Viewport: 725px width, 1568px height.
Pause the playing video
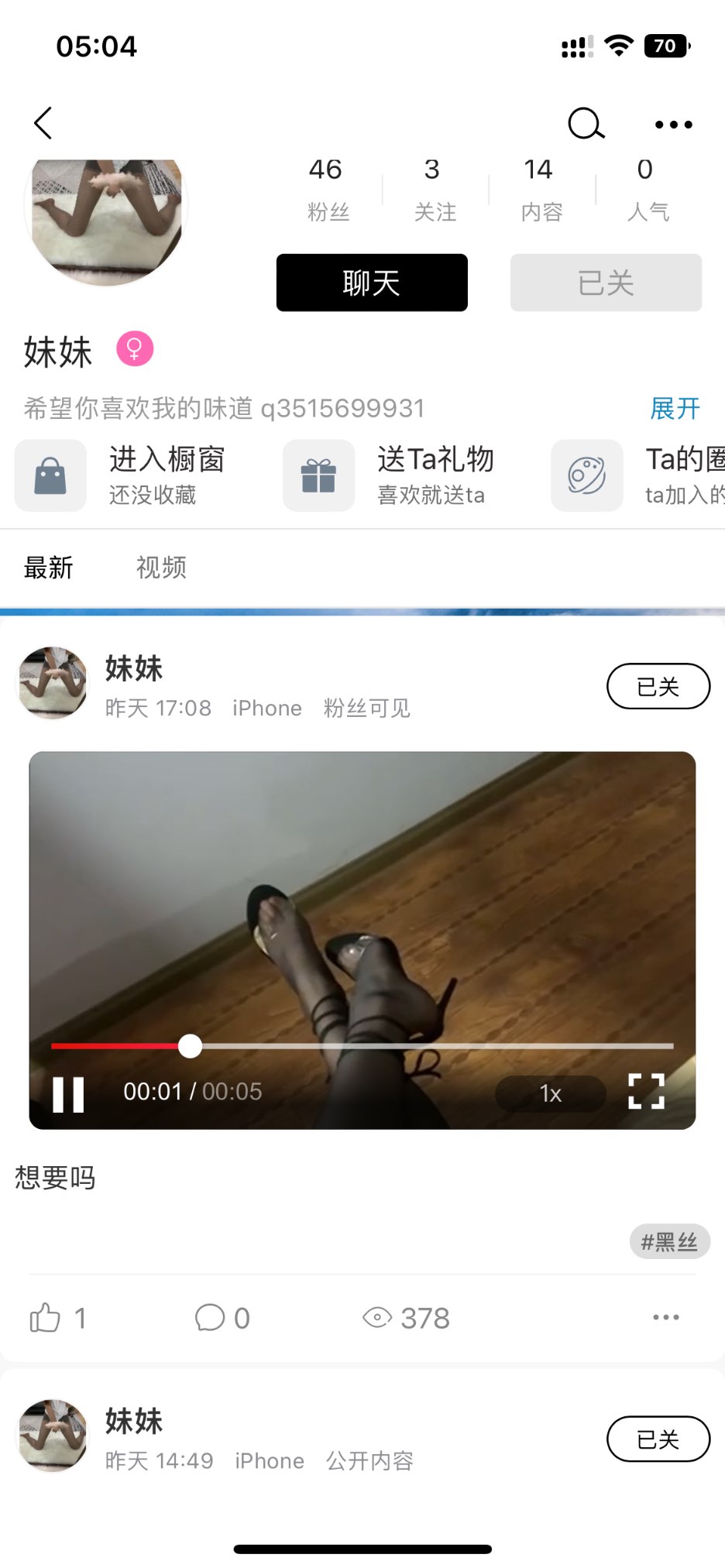point(68,1094)
